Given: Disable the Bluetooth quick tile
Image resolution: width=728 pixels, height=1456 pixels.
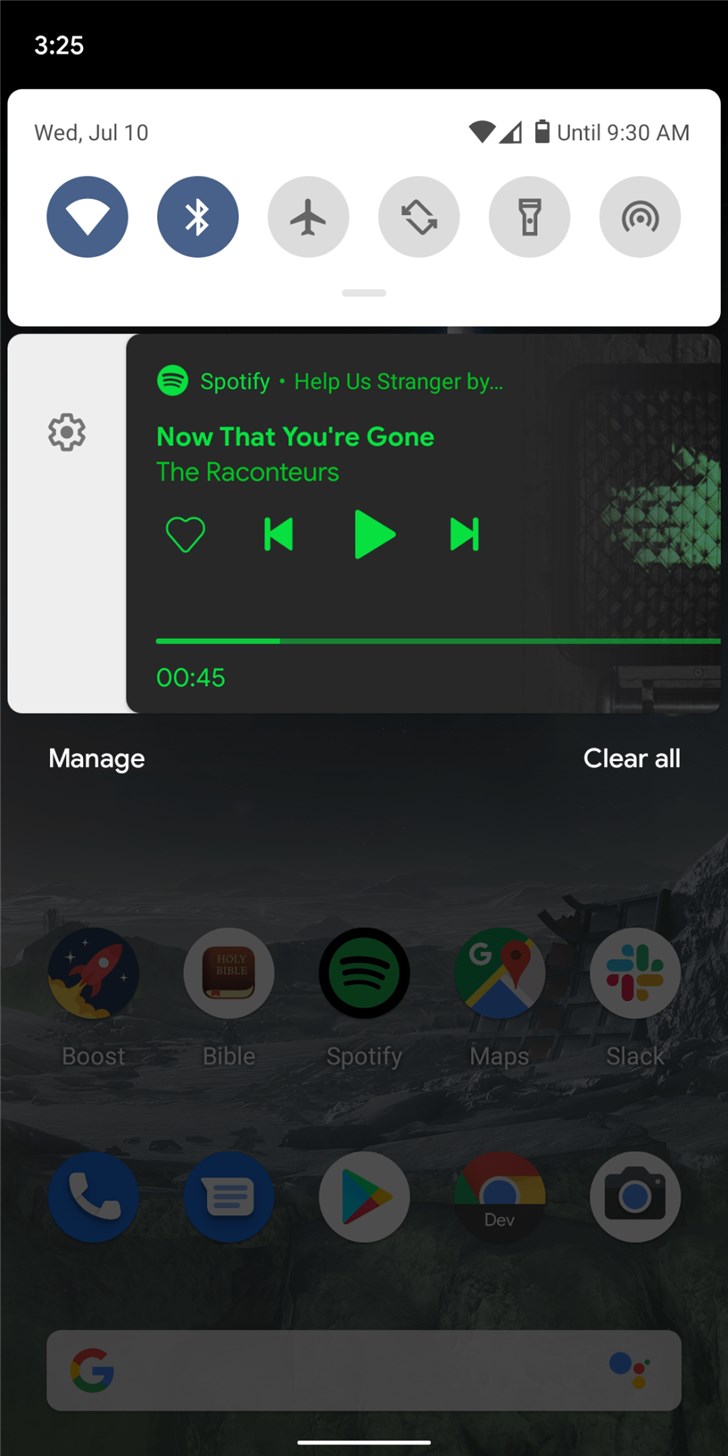Looking at the screenshot, I should (x=198, y=217).
